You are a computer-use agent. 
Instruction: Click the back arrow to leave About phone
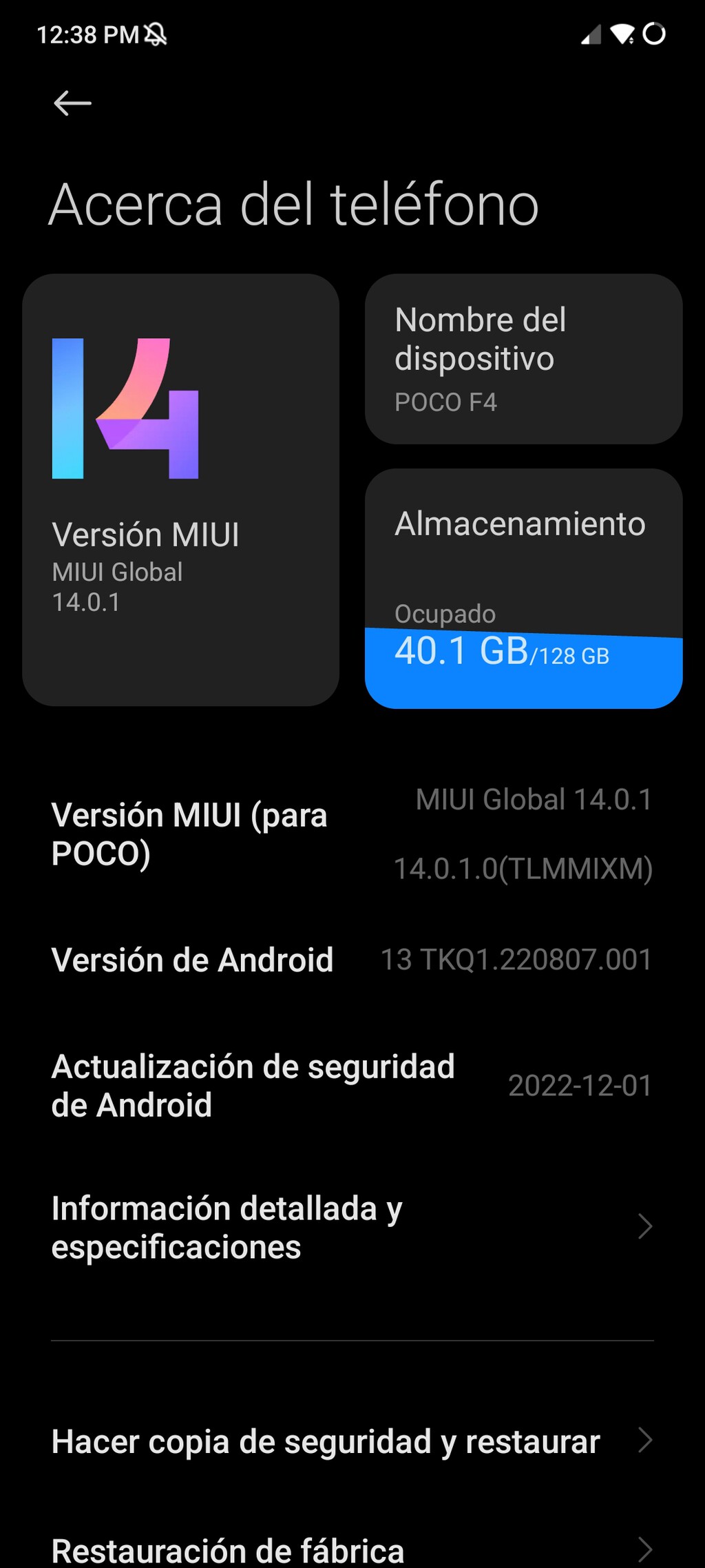tap(72, 102)
